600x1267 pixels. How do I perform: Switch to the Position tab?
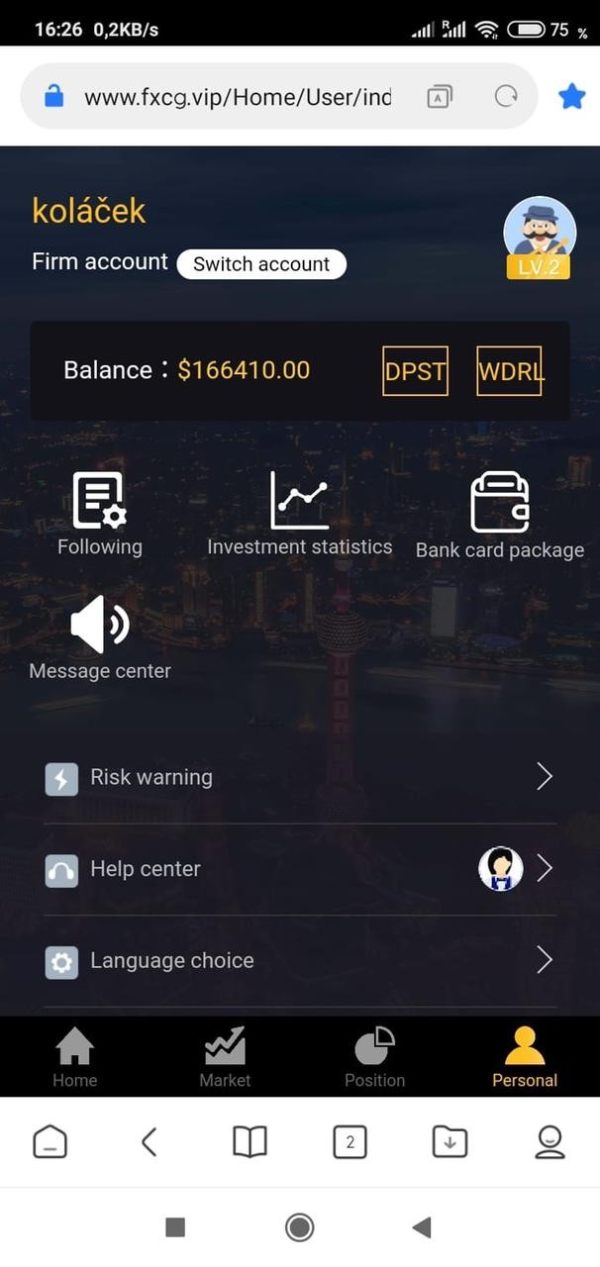tap(375, 1057)
